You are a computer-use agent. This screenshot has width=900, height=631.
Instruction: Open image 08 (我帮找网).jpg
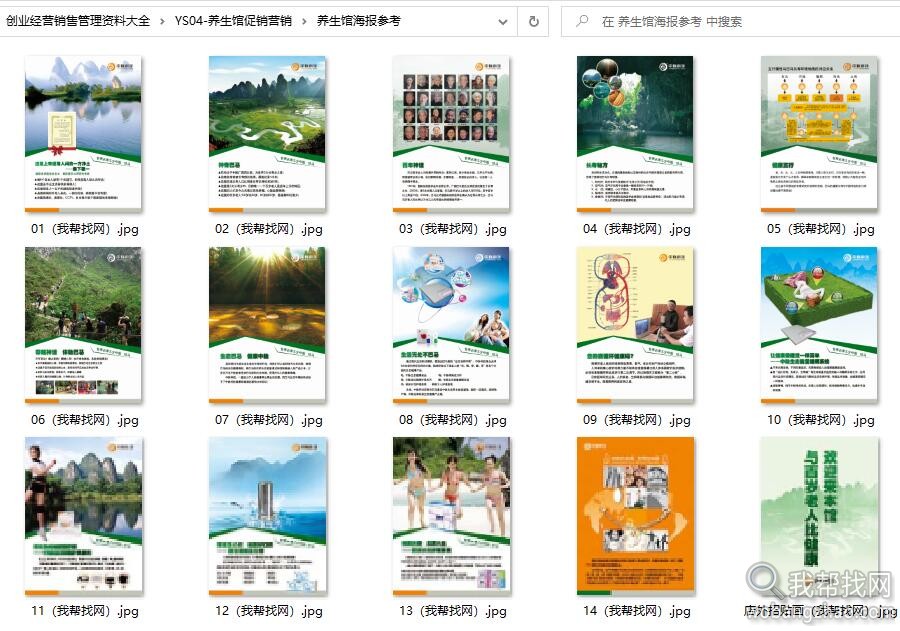451,325
